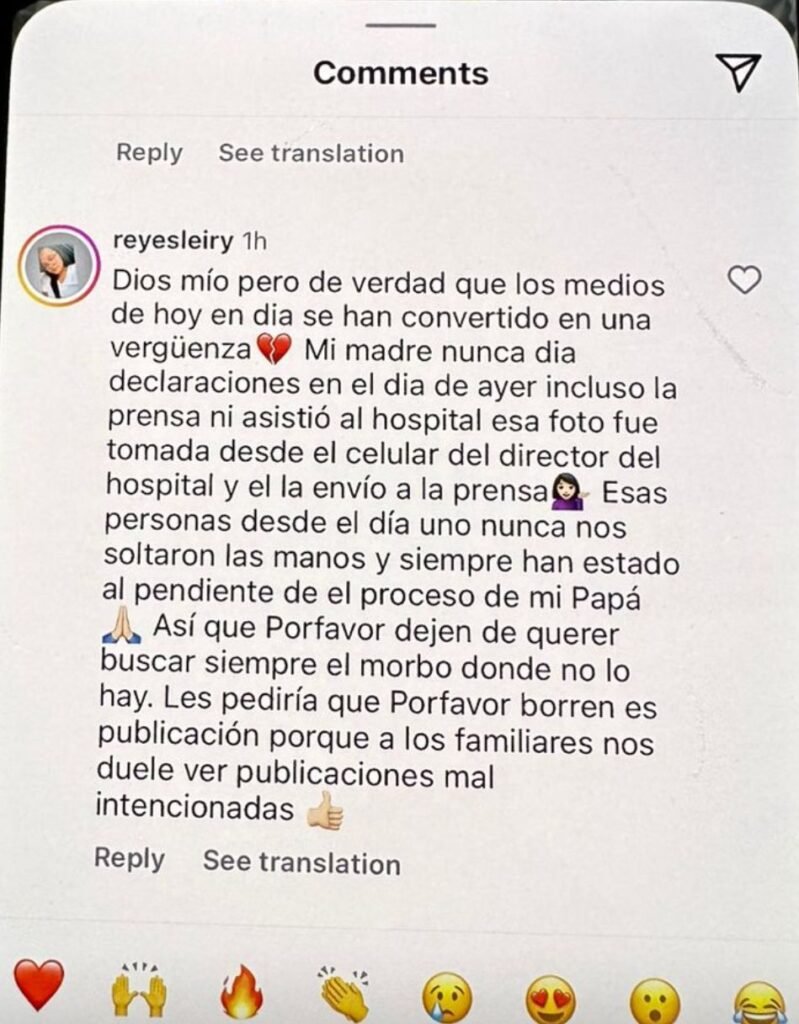799x1024 pixels.
Task: Insert surprised face emoji
Action: coord(655,1002)
